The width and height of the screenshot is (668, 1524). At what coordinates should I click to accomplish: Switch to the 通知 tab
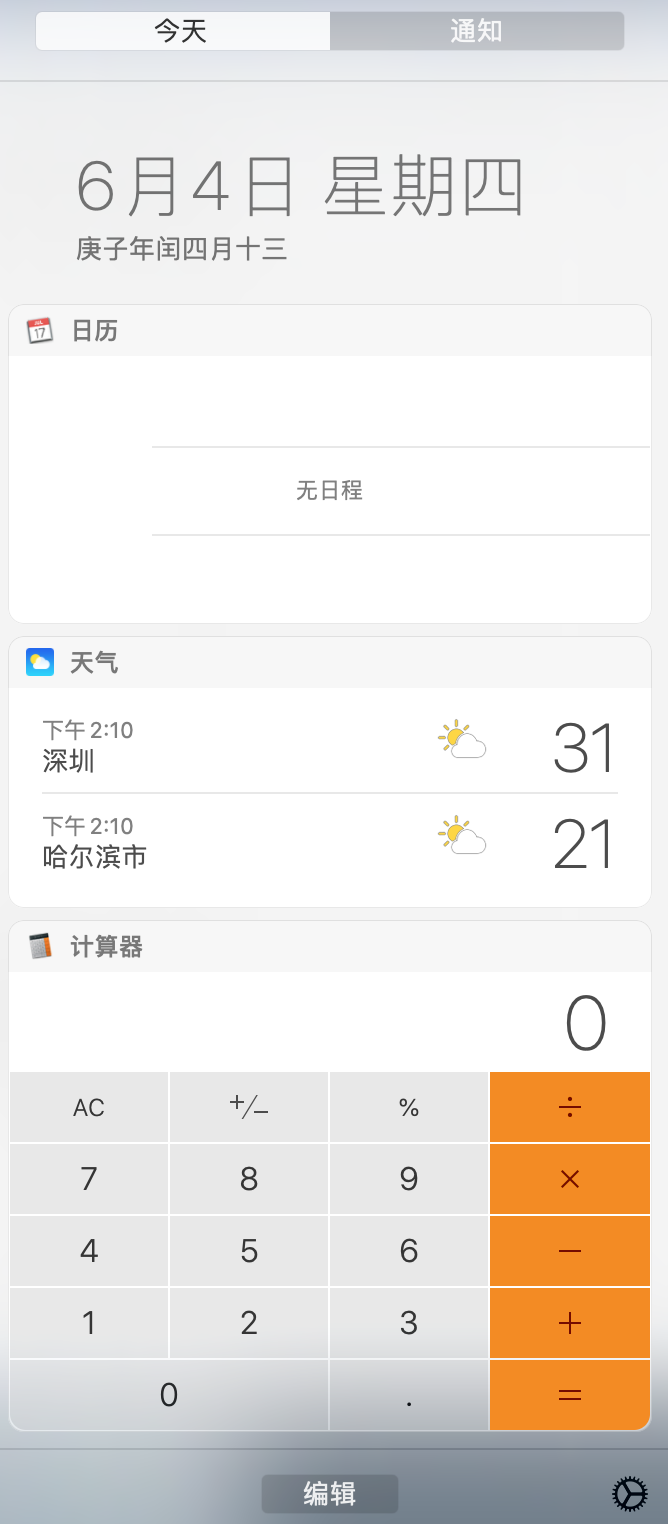476,31
